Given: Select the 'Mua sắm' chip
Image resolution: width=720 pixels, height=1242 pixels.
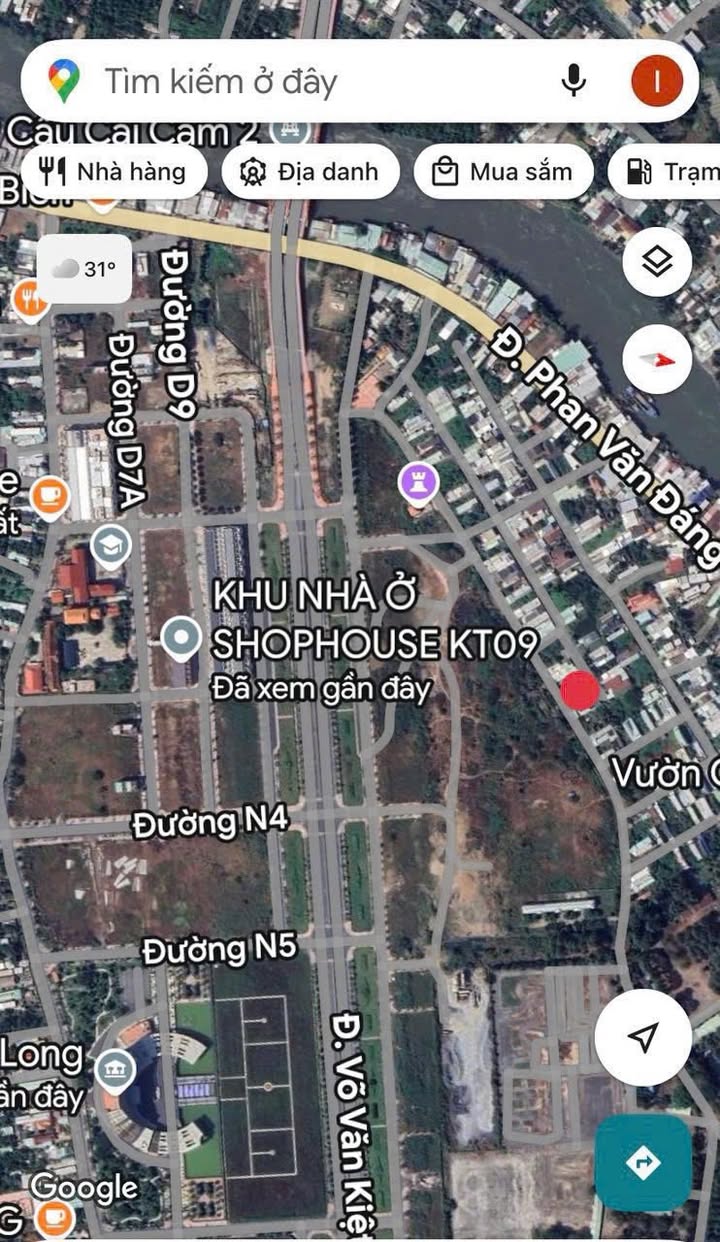Looking at the screenshot, I should pos(502,172).
